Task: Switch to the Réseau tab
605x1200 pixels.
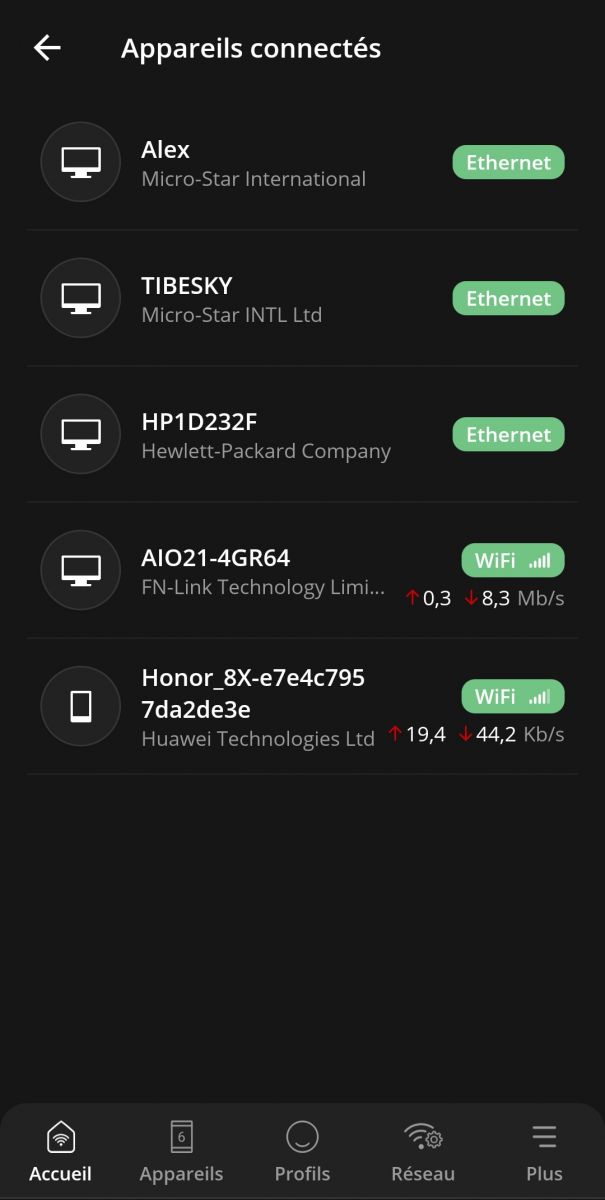Action: coord(423,1152)
